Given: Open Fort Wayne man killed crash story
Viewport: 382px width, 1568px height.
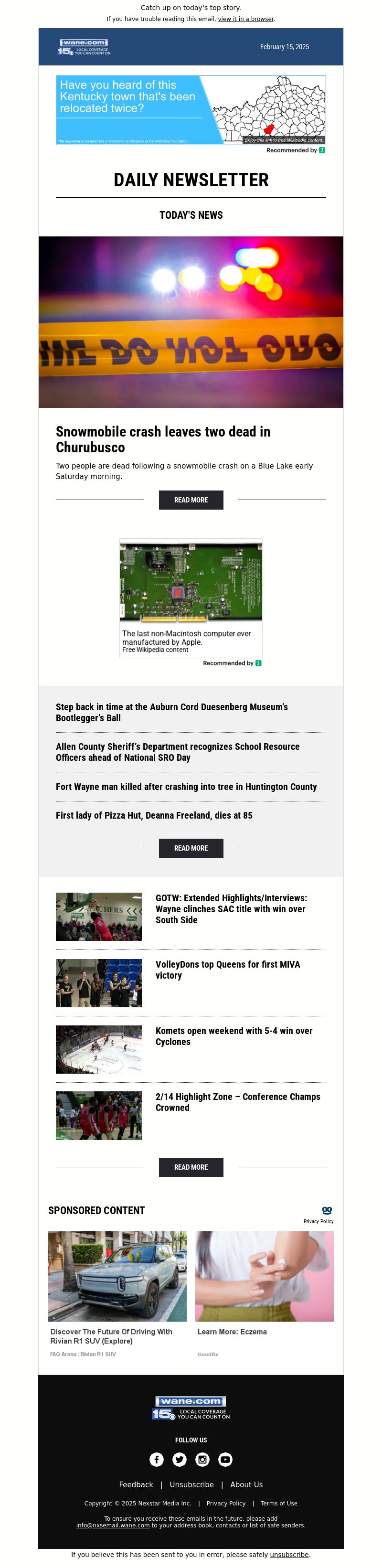Looking at the screenshot, I should tap(186, 787).
